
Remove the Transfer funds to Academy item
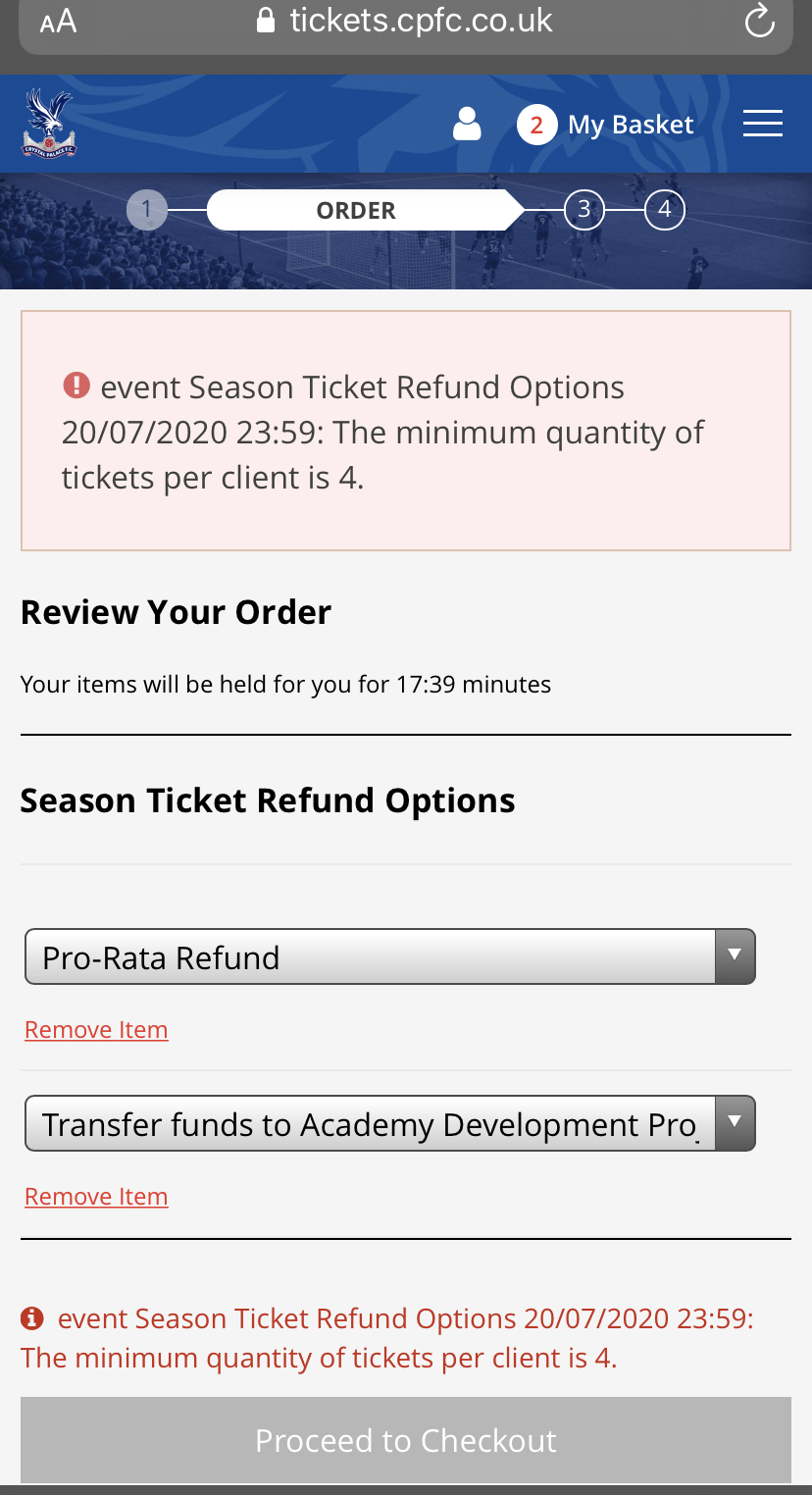point(96,1197)
